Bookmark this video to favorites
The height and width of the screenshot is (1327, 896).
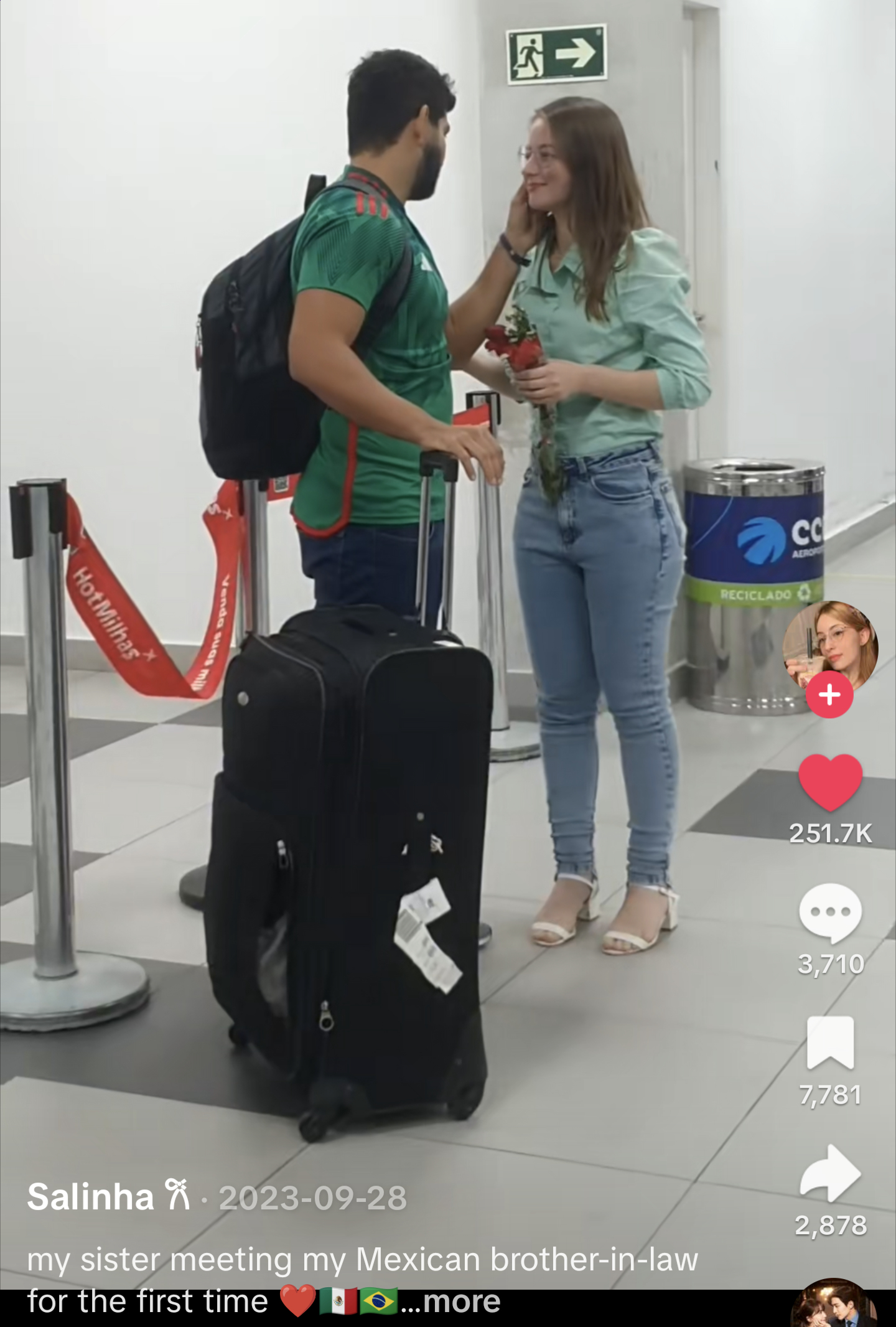click(830, 1043)
